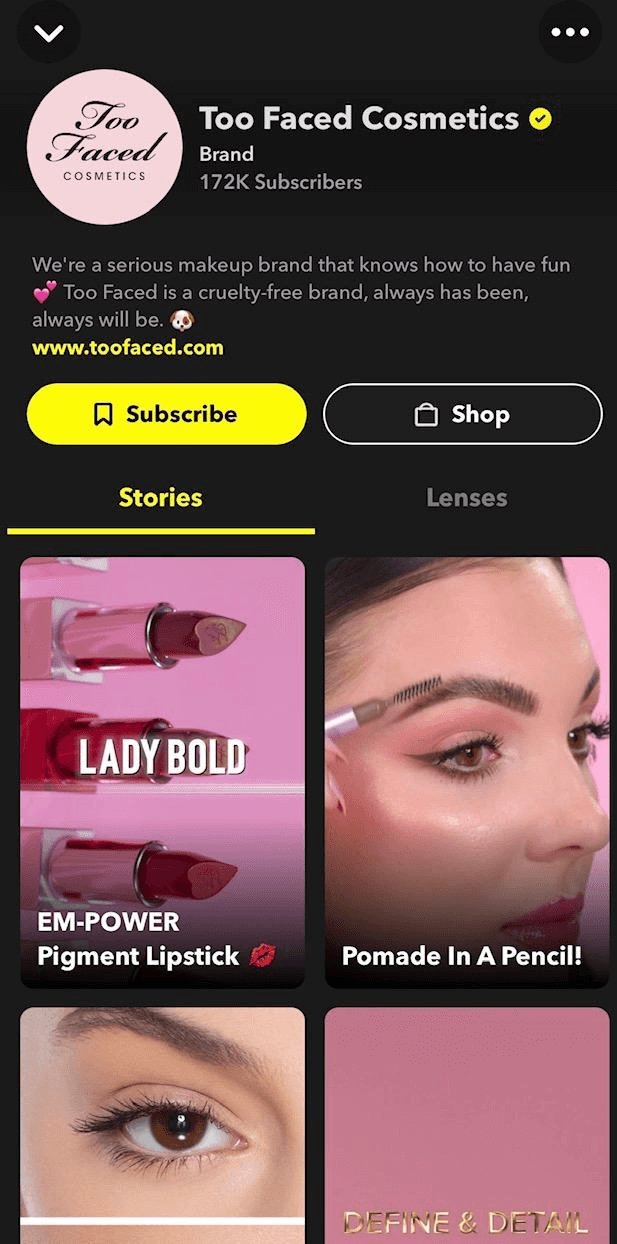Open the Define & Detail story

coord(466,1125)
